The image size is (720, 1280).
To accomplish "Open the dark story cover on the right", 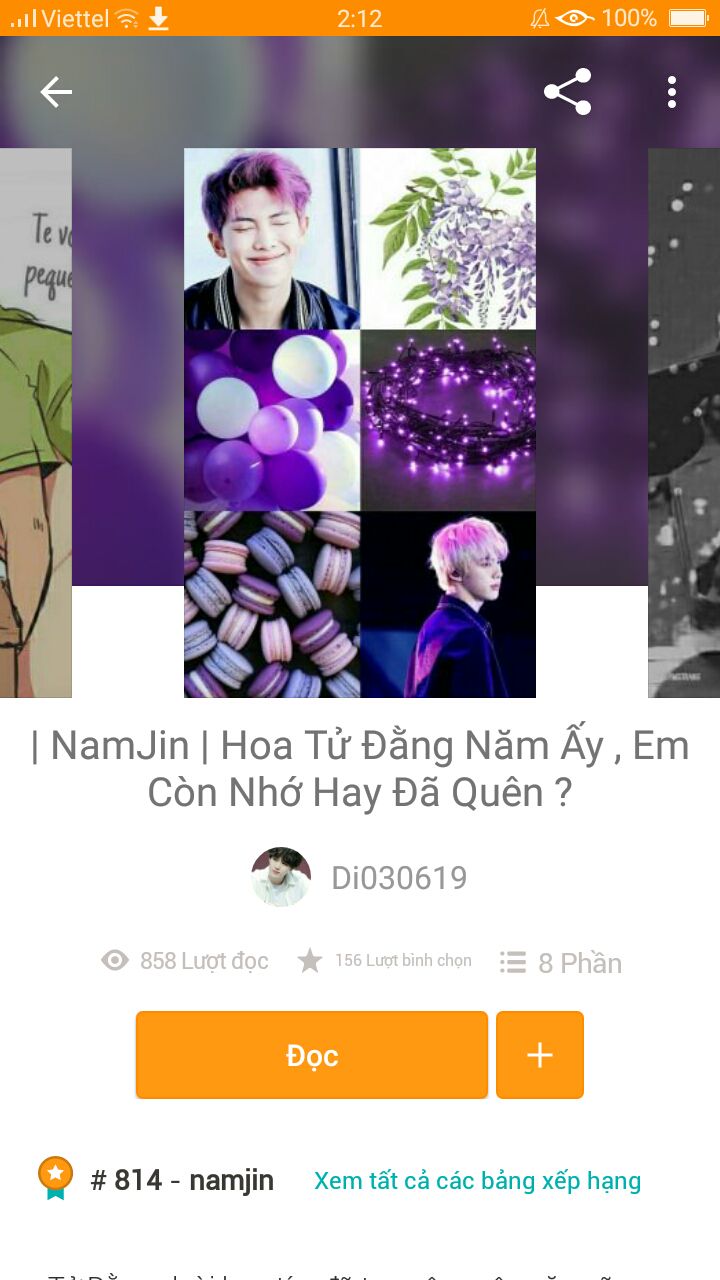I will pos(684,422).
